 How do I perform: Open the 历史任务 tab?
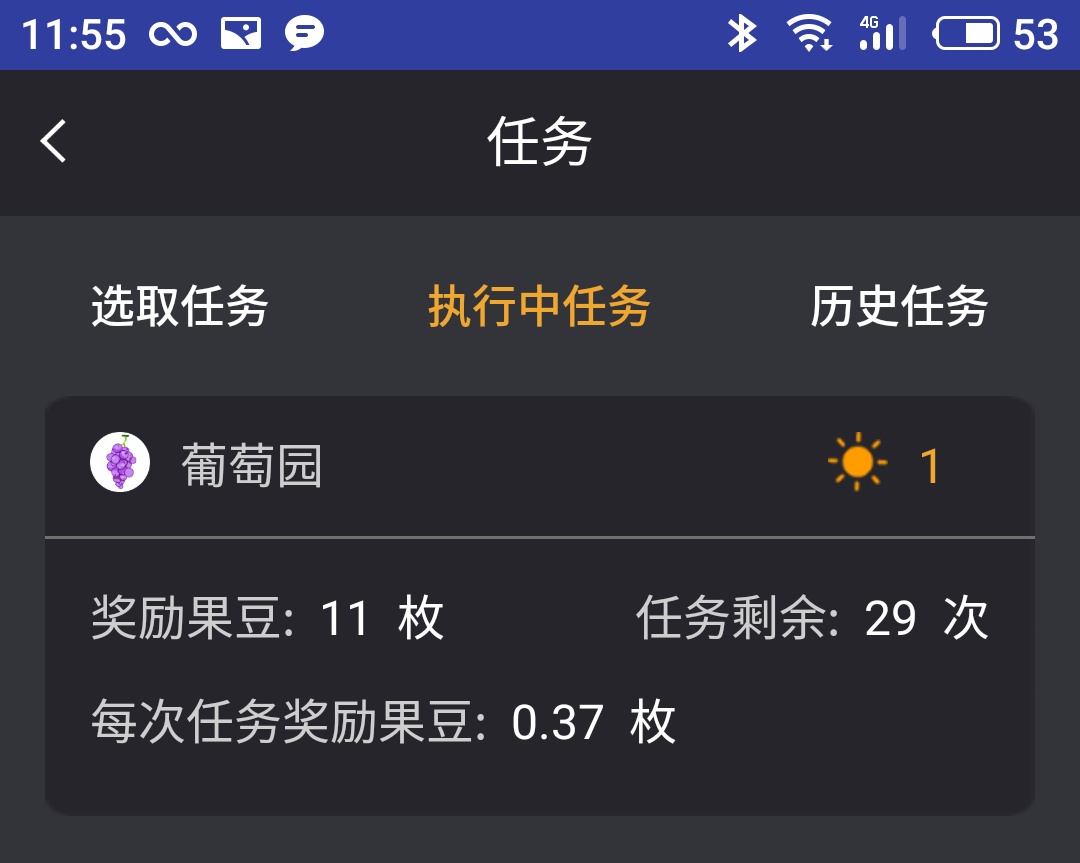tap(898, 306)
